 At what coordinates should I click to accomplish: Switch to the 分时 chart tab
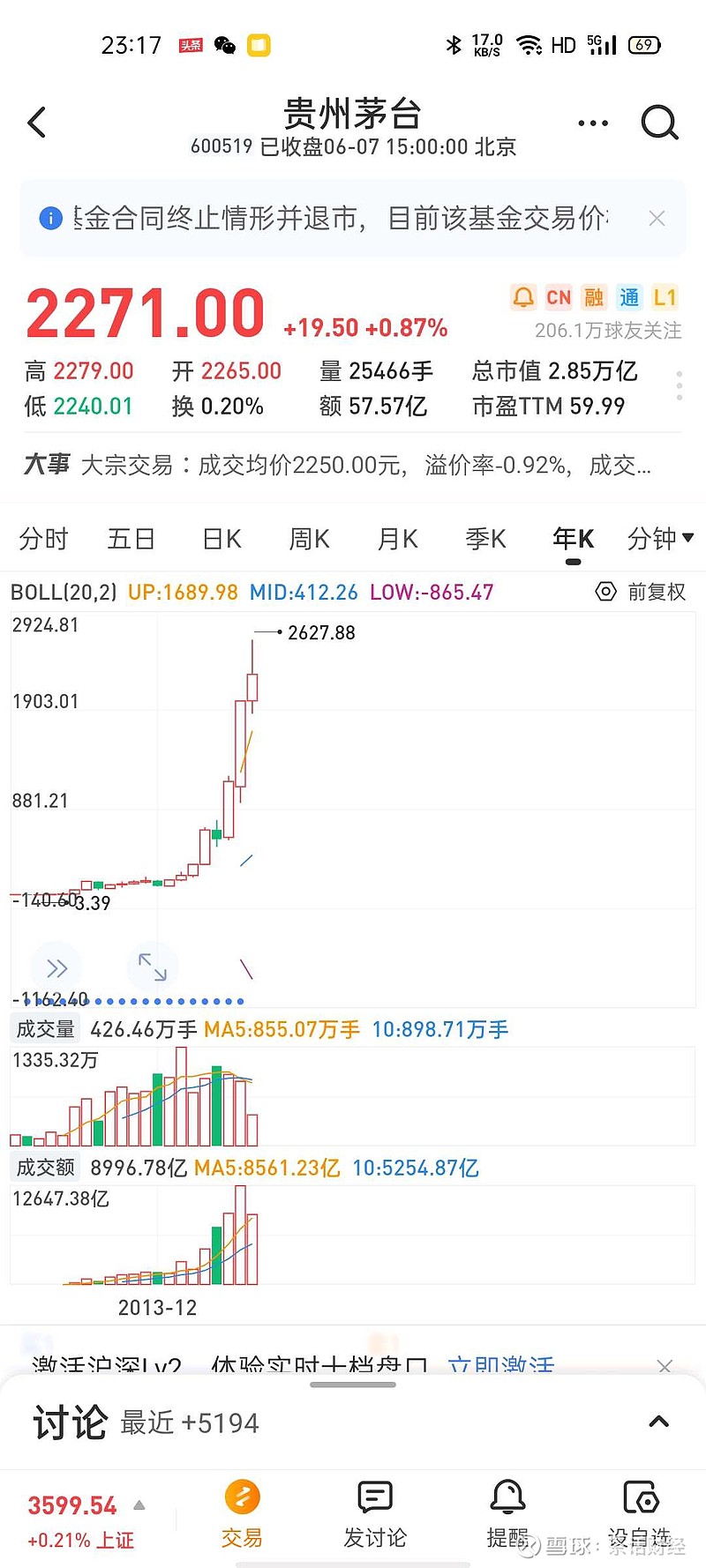tap(43, 539)
